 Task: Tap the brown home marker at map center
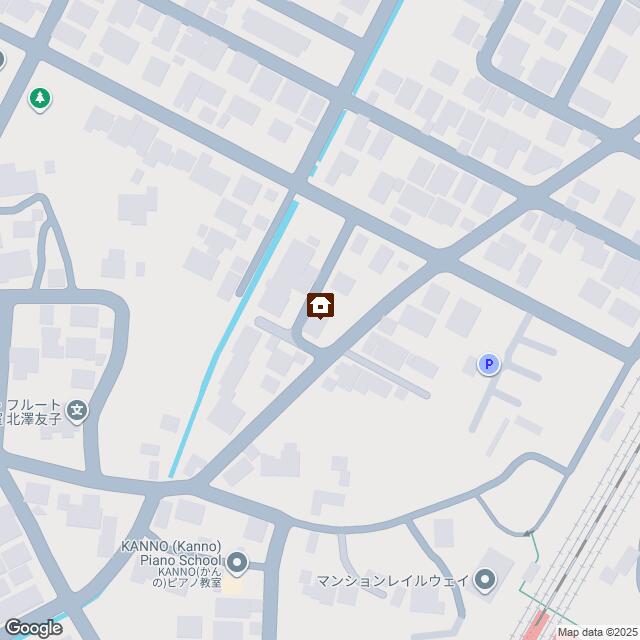[x=320, y=305]
